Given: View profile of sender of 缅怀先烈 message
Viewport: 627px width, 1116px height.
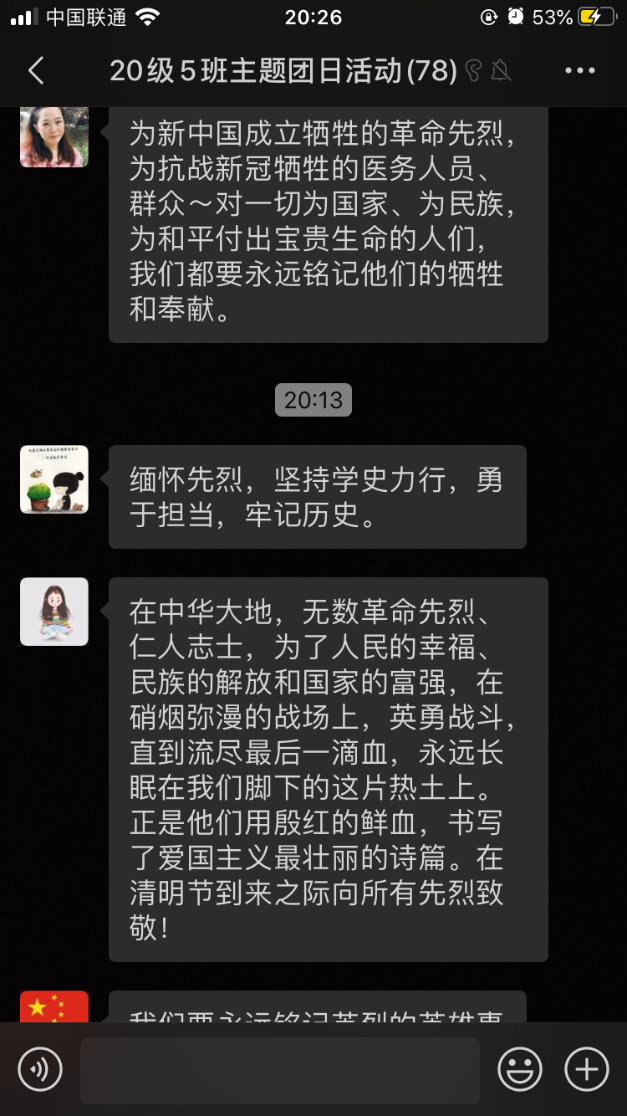Looking at the screenshot, I should (54, 479).
